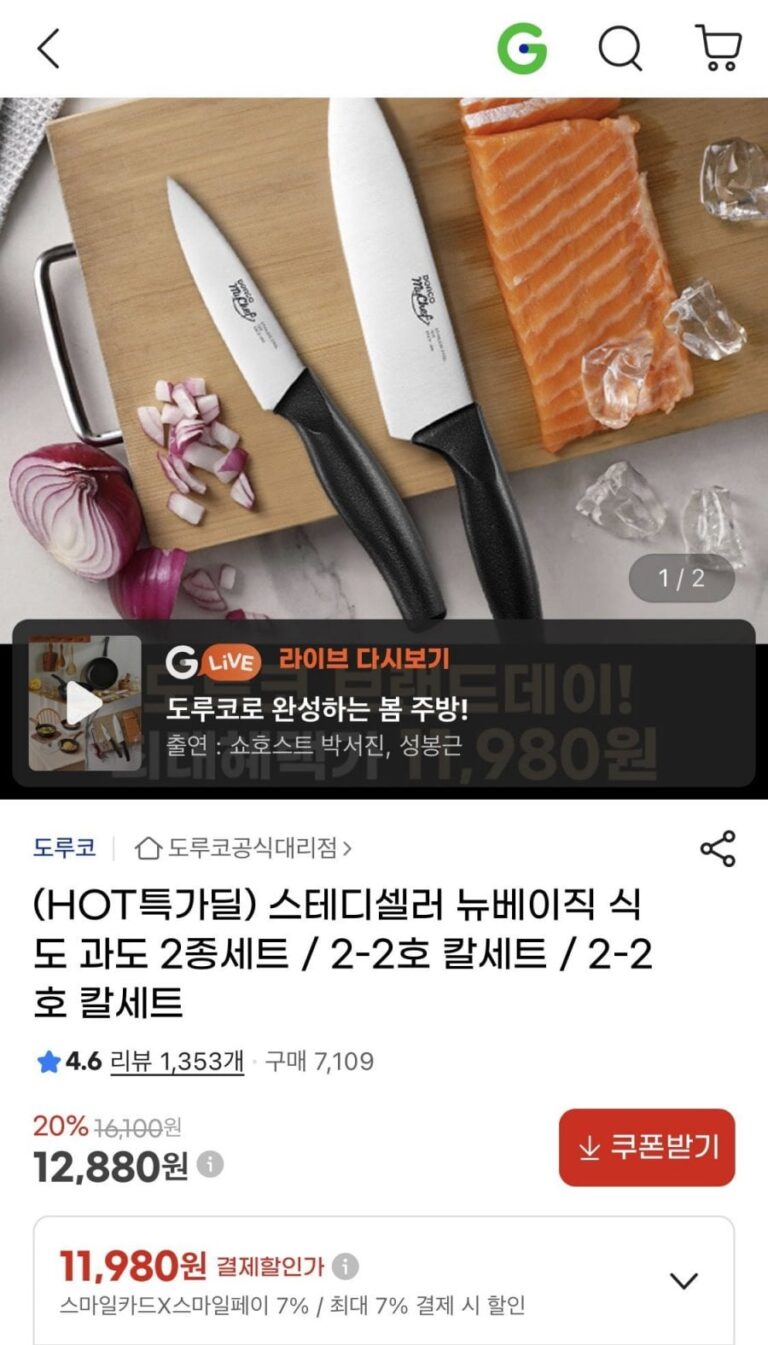Tap the 쿠폰받기 coupon button
This screenshot has height=1345, width=768.
[x=646, y=1147]
